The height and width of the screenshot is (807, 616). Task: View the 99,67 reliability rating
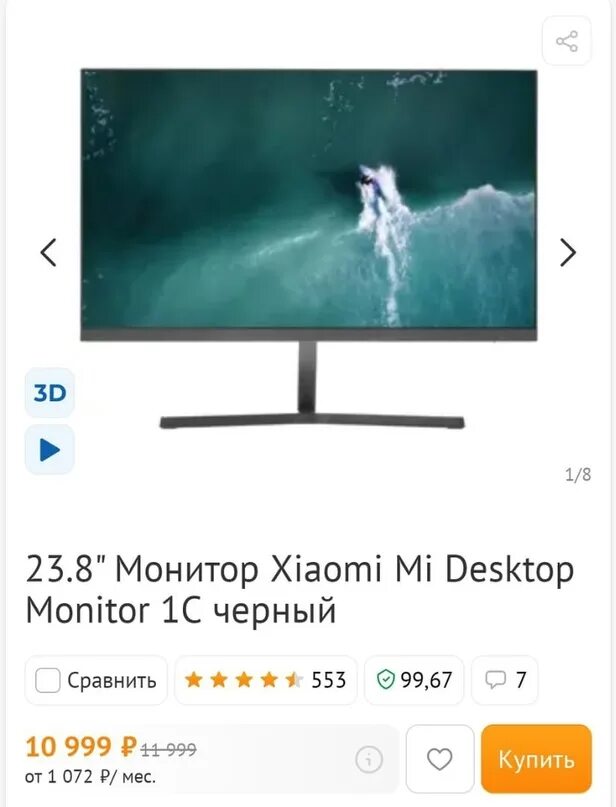(414, 681)
